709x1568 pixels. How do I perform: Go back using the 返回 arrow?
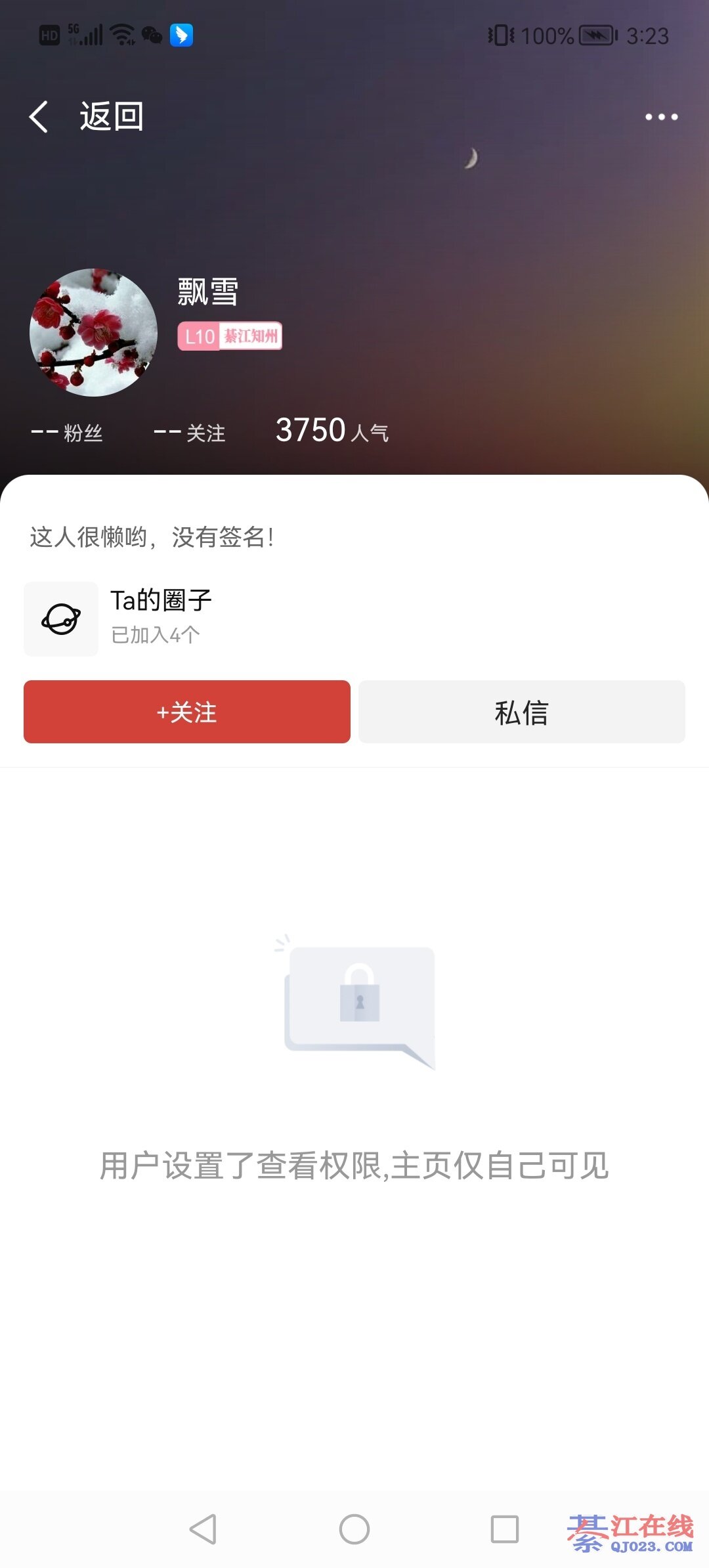tap(40, 117)
